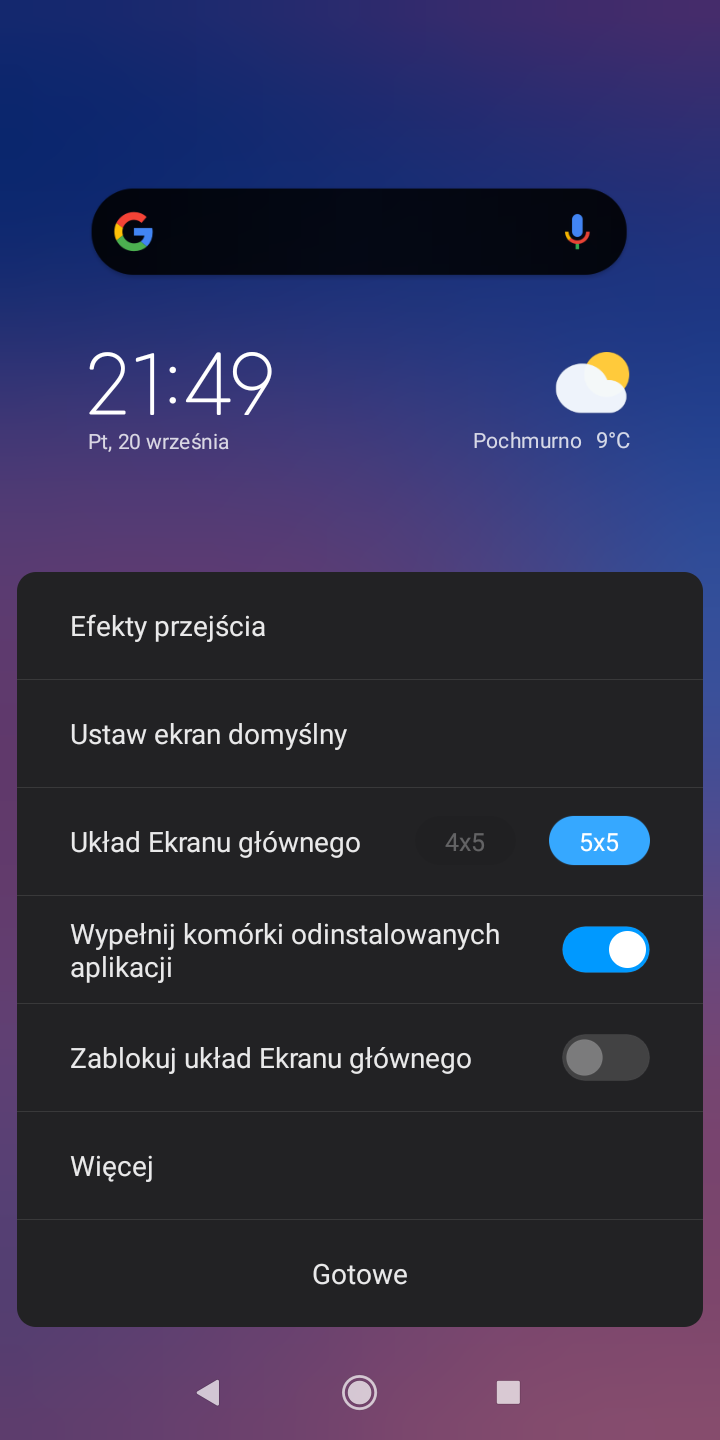Image resolution: width=720 pixels, height=1440 pixels.
Task: Tap the 'Pochmurno 9°C' weather label
Action: (x=551, y=440)
